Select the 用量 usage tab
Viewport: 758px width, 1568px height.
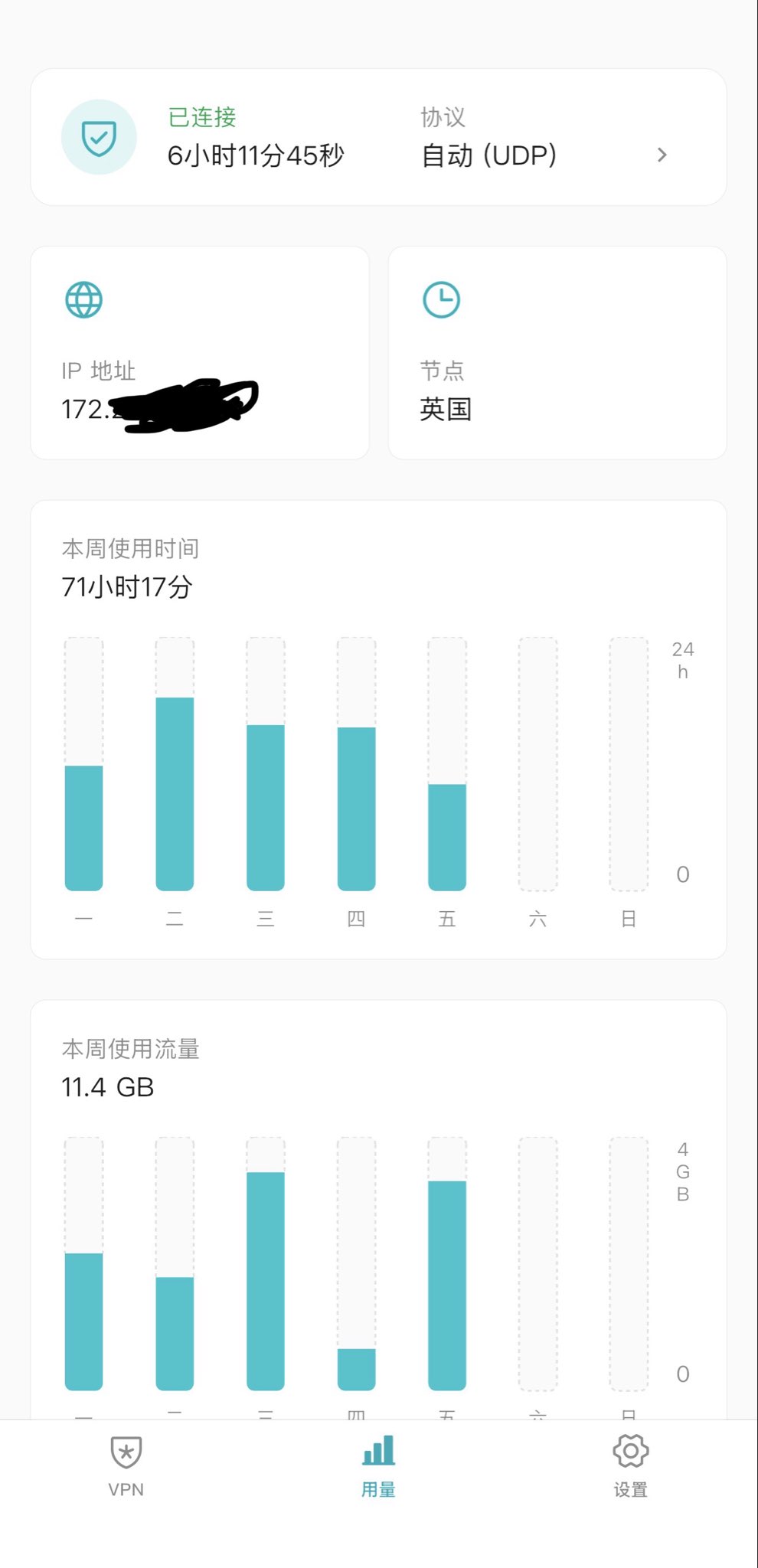(378, 1466)
